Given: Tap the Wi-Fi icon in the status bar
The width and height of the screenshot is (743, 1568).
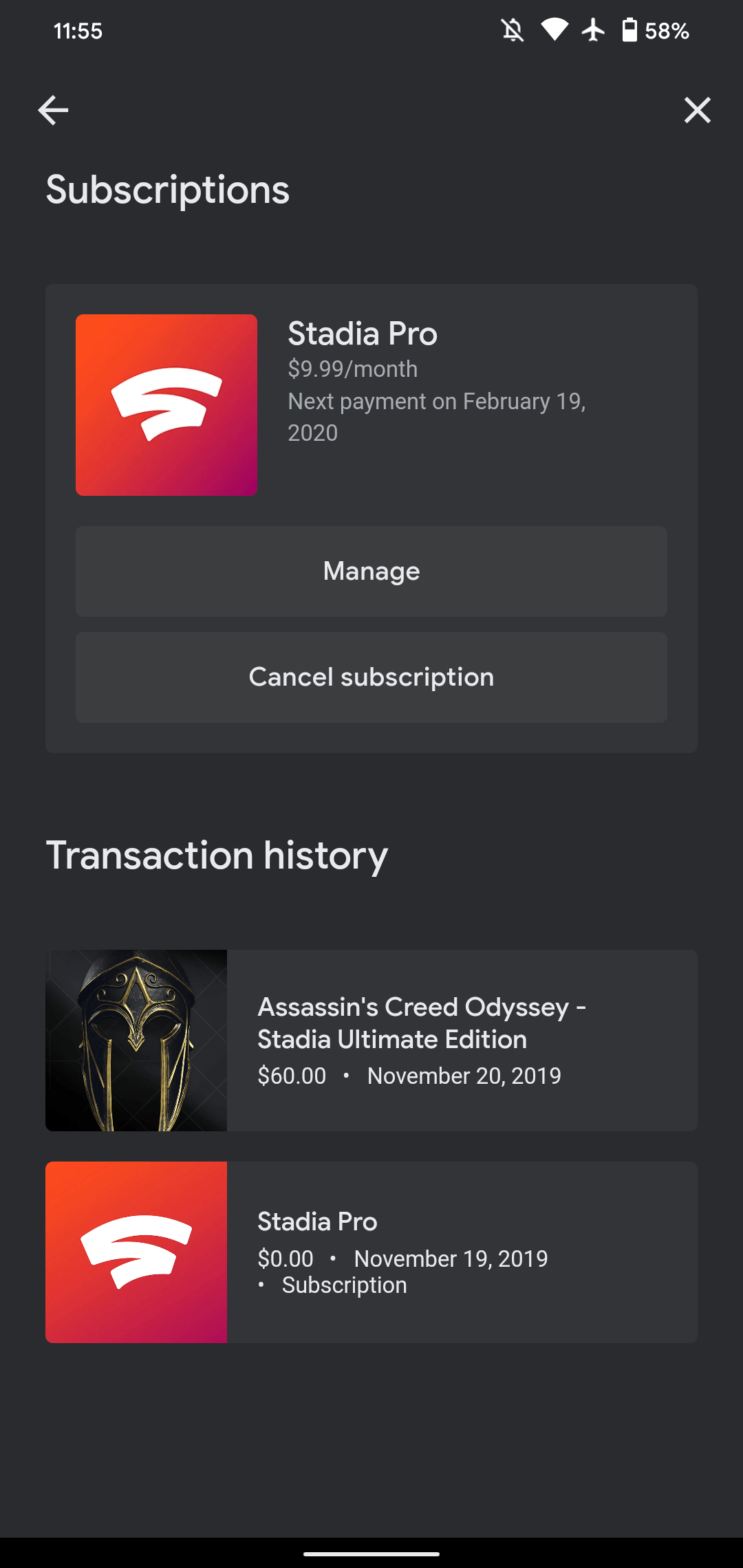Looking at the screenshot, I should point(554,30).
